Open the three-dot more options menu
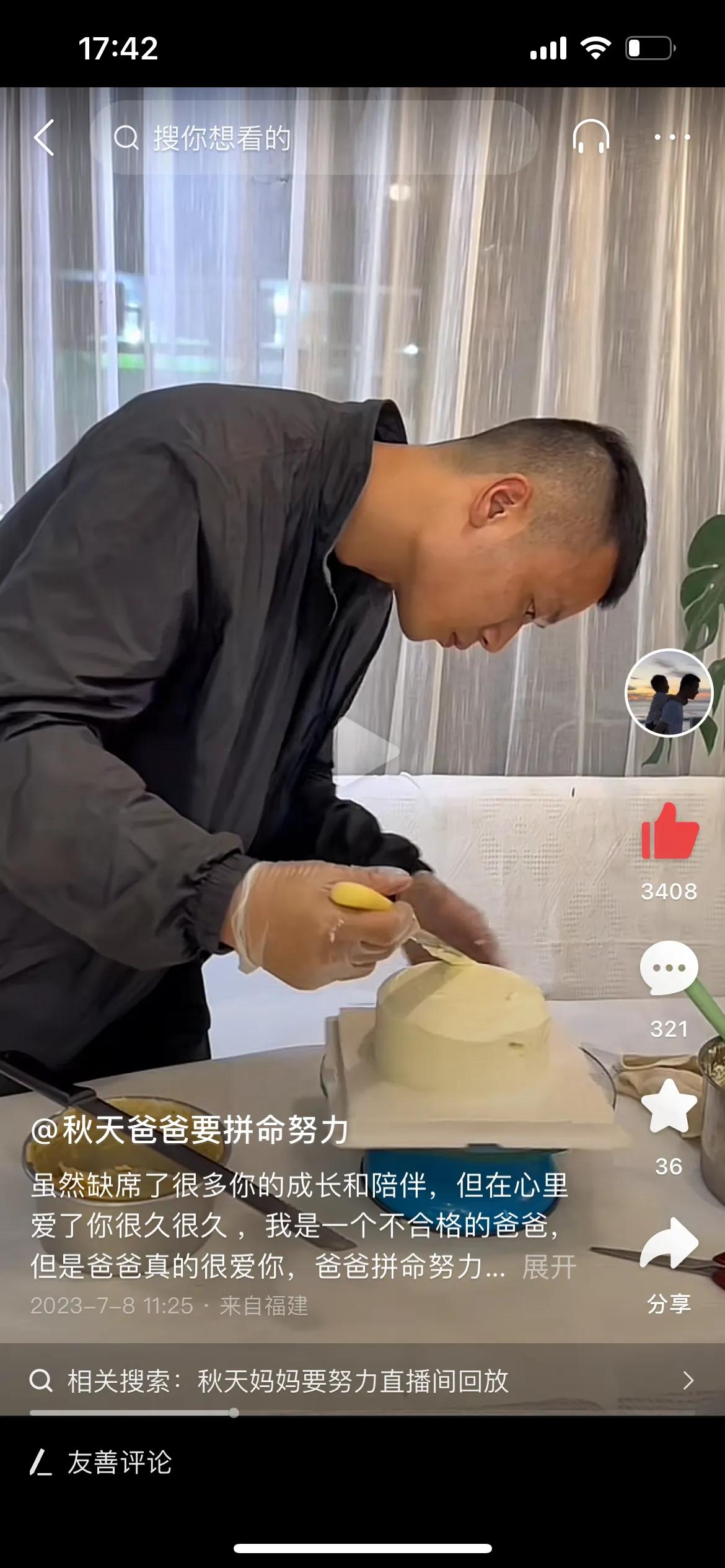The image size is (725, 1568). click(672, 136)
